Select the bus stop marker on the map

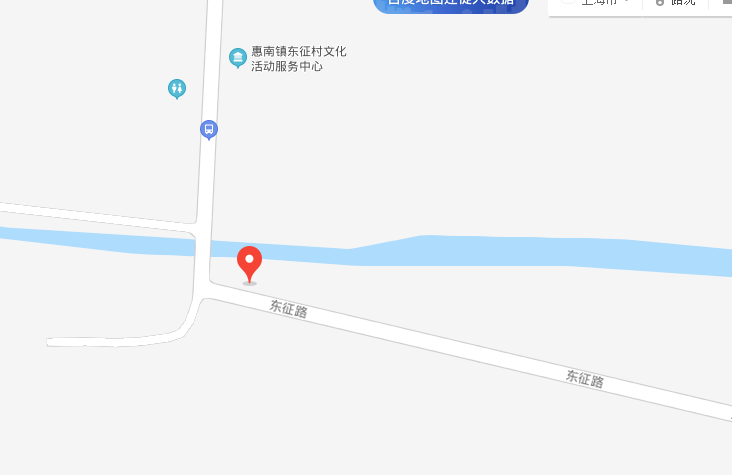click(x=208, y=129)
